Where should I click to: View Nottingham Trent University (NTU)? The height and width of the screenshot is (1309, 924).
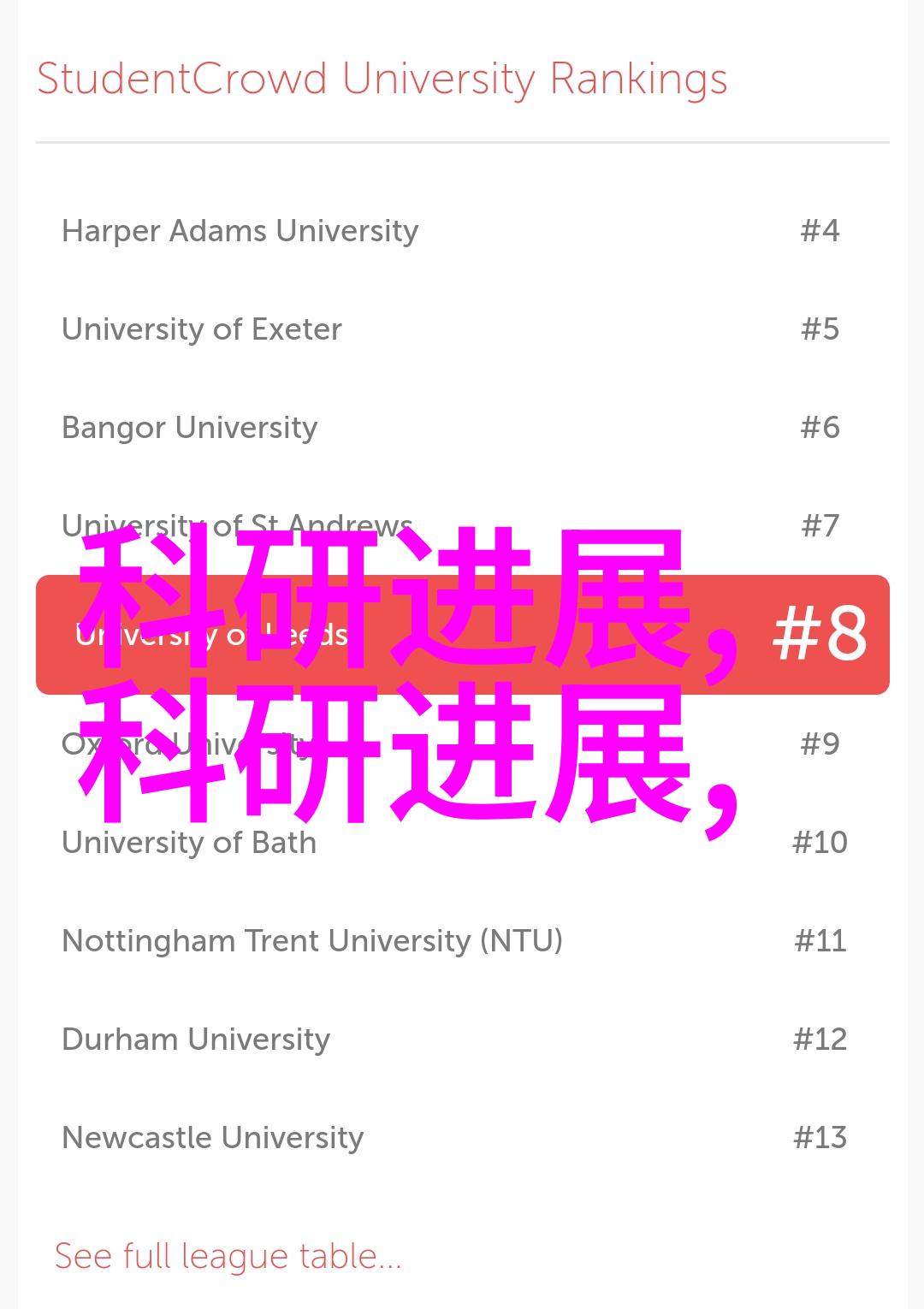[x=312, y=941]
